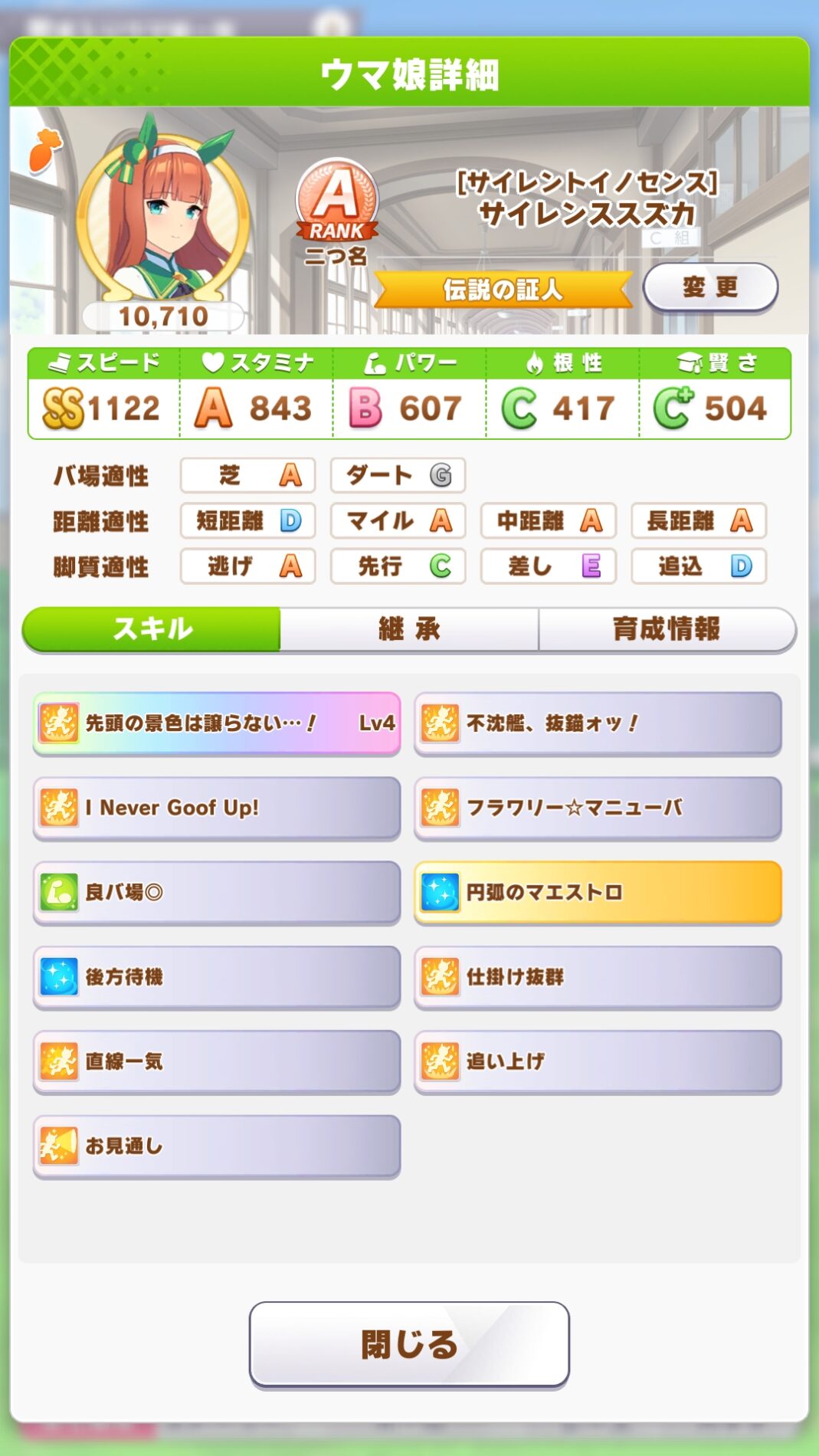This screenshot has height=1456, width=819.
Task: Check the 仕掛け抜群 skill description
Action: (x=598, y=977)
